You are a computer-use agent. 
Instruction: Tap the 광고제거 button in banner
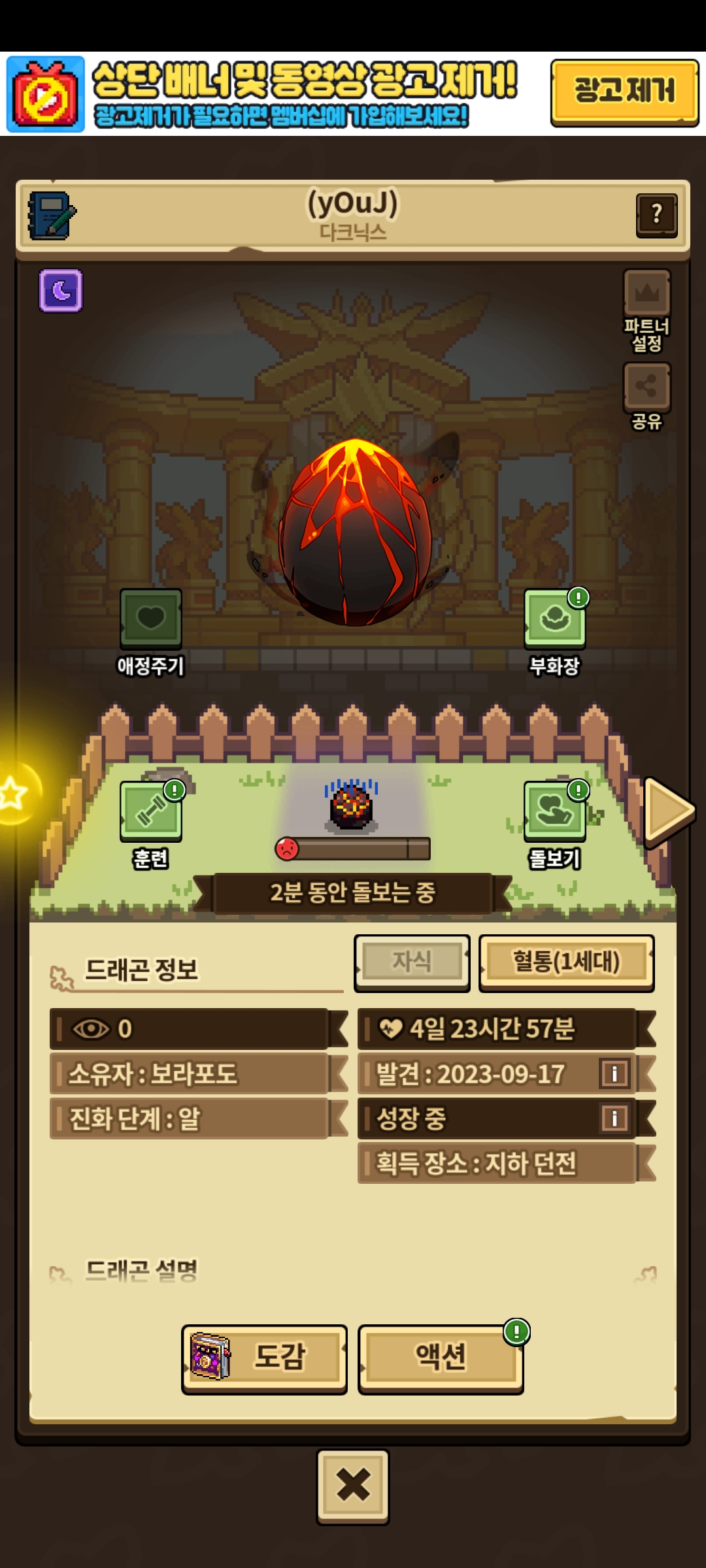coord(624,91)
